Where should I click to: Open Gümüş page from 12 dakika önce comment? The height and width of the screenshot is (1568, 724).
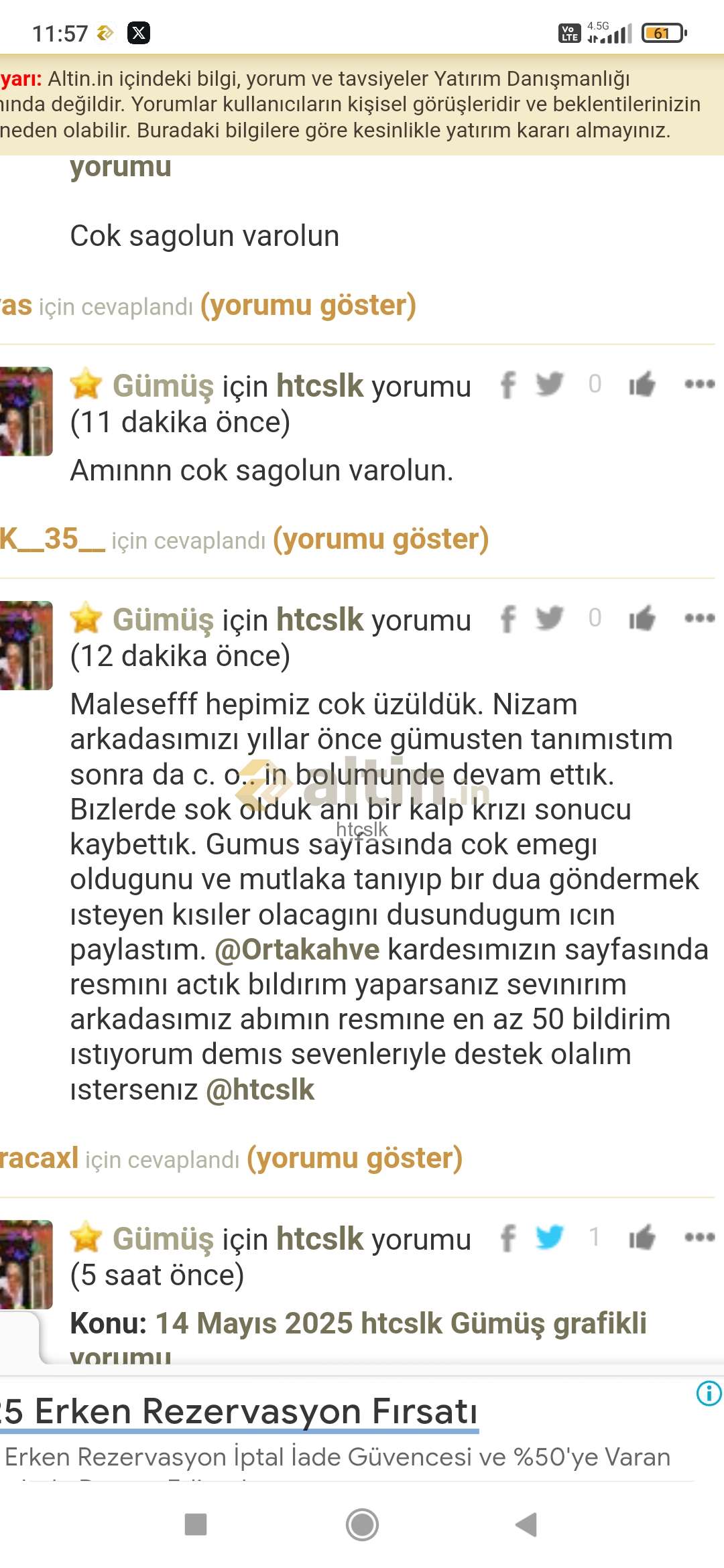(x=163, y=620)
